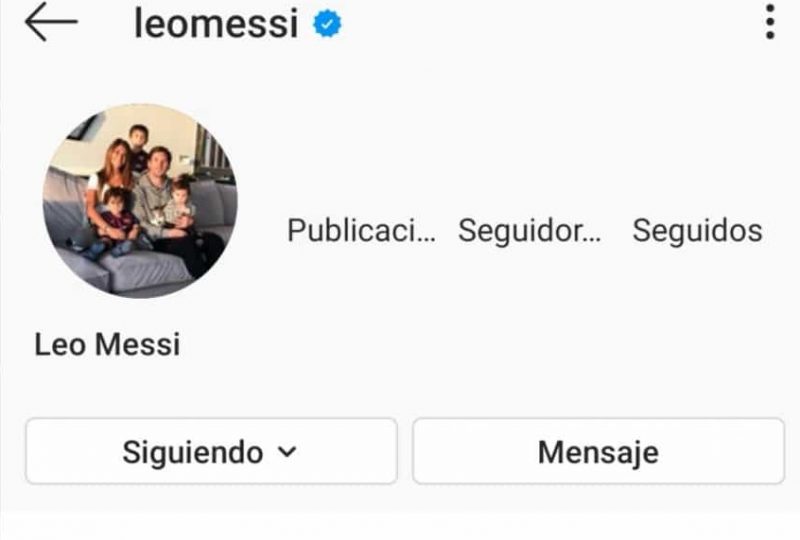Tap Mensaje to send a message
800x540 pixels.
[x=598, y=452]
